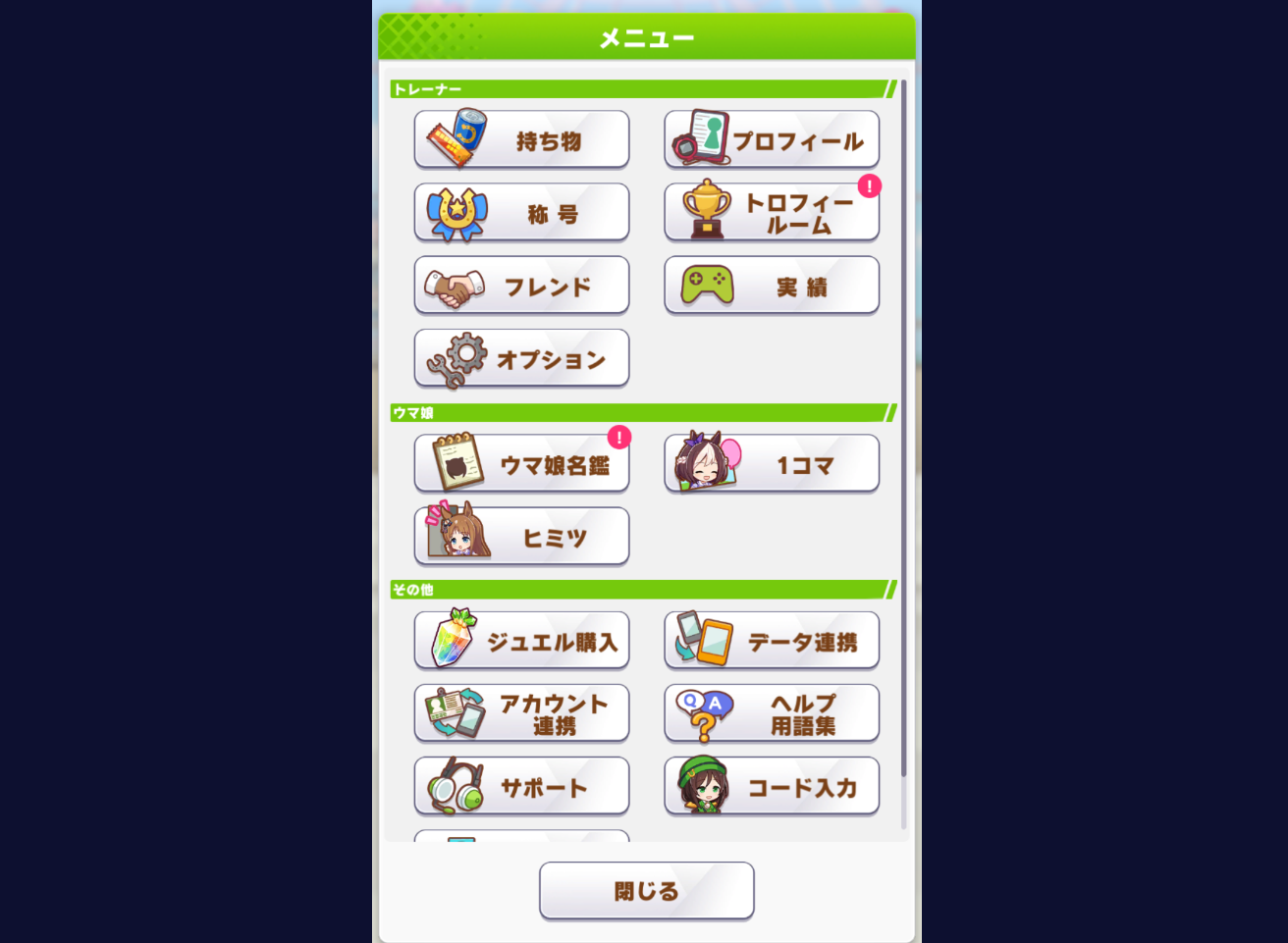The height and width of the screenshot is (943, 1288).
Task: Open the 1コマ comics button
Action: point(772,464)
